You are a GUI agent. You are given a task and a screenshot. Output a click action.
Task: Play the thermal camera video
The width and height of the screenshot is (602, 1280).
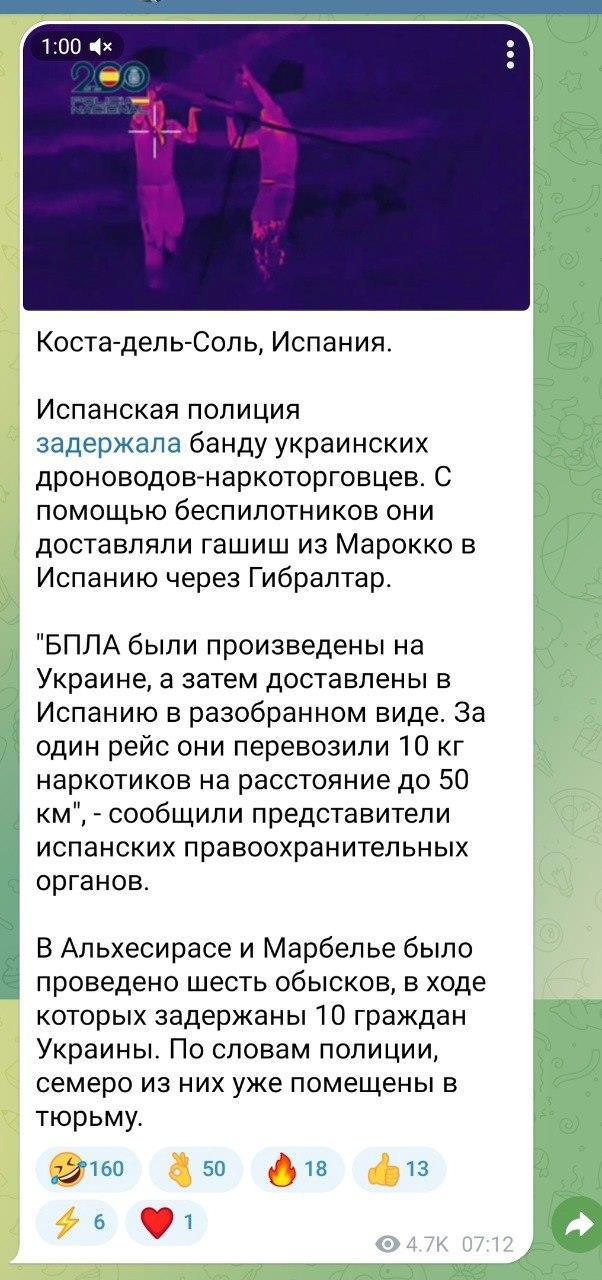[x=276, y=170]
